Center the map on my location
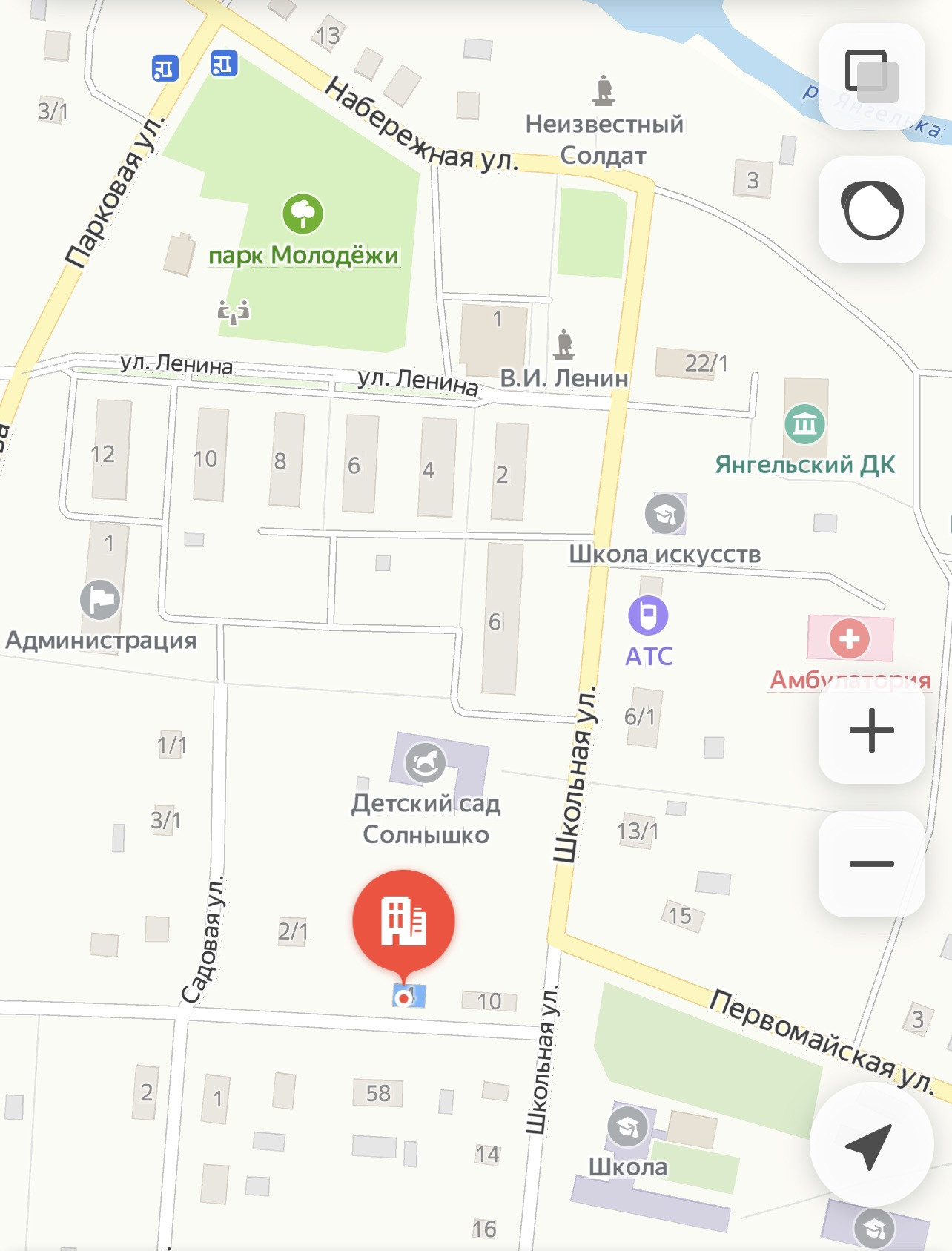Viewport: 952px width, 1251px height. (871, 1144)
